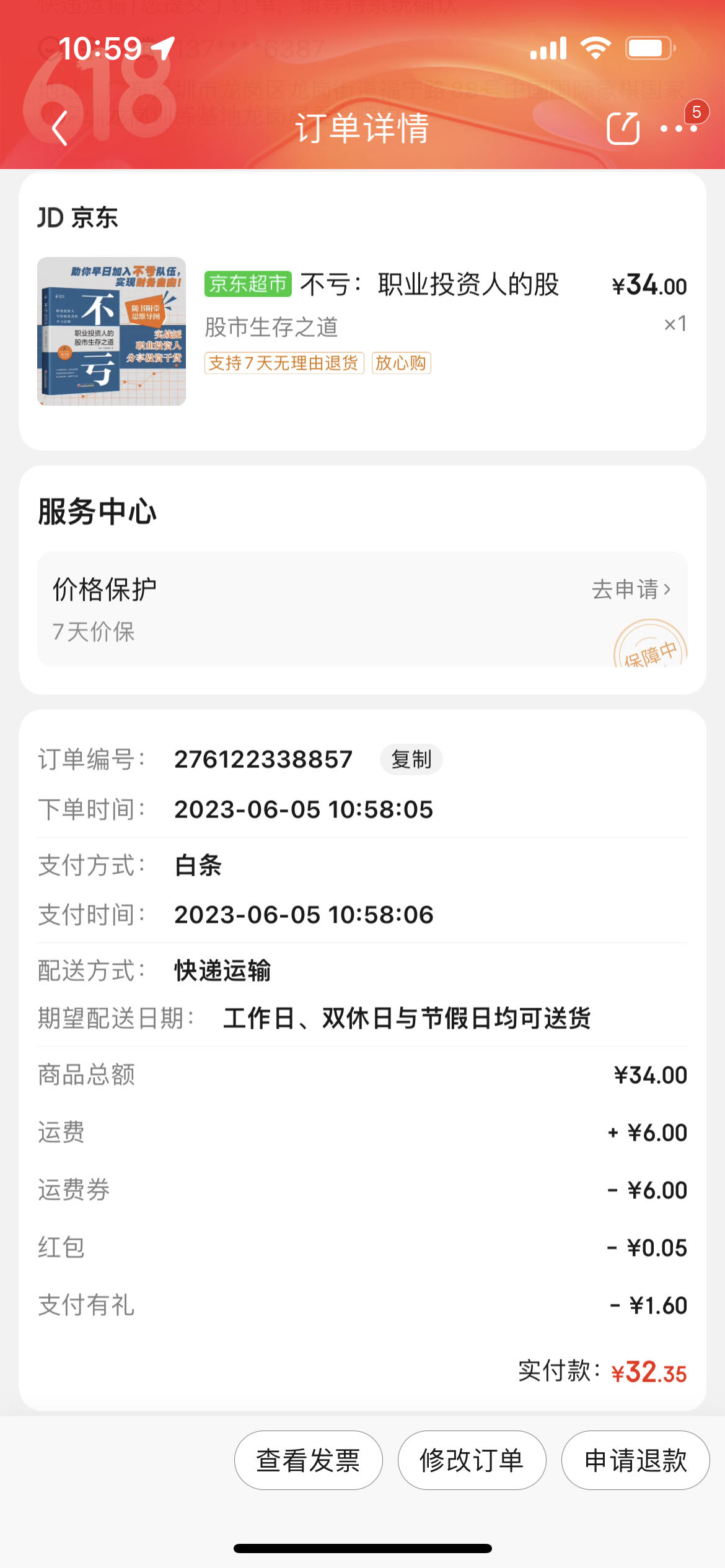
Task: Request a refund with 申请退款
Action: [x=635, y=1460]
